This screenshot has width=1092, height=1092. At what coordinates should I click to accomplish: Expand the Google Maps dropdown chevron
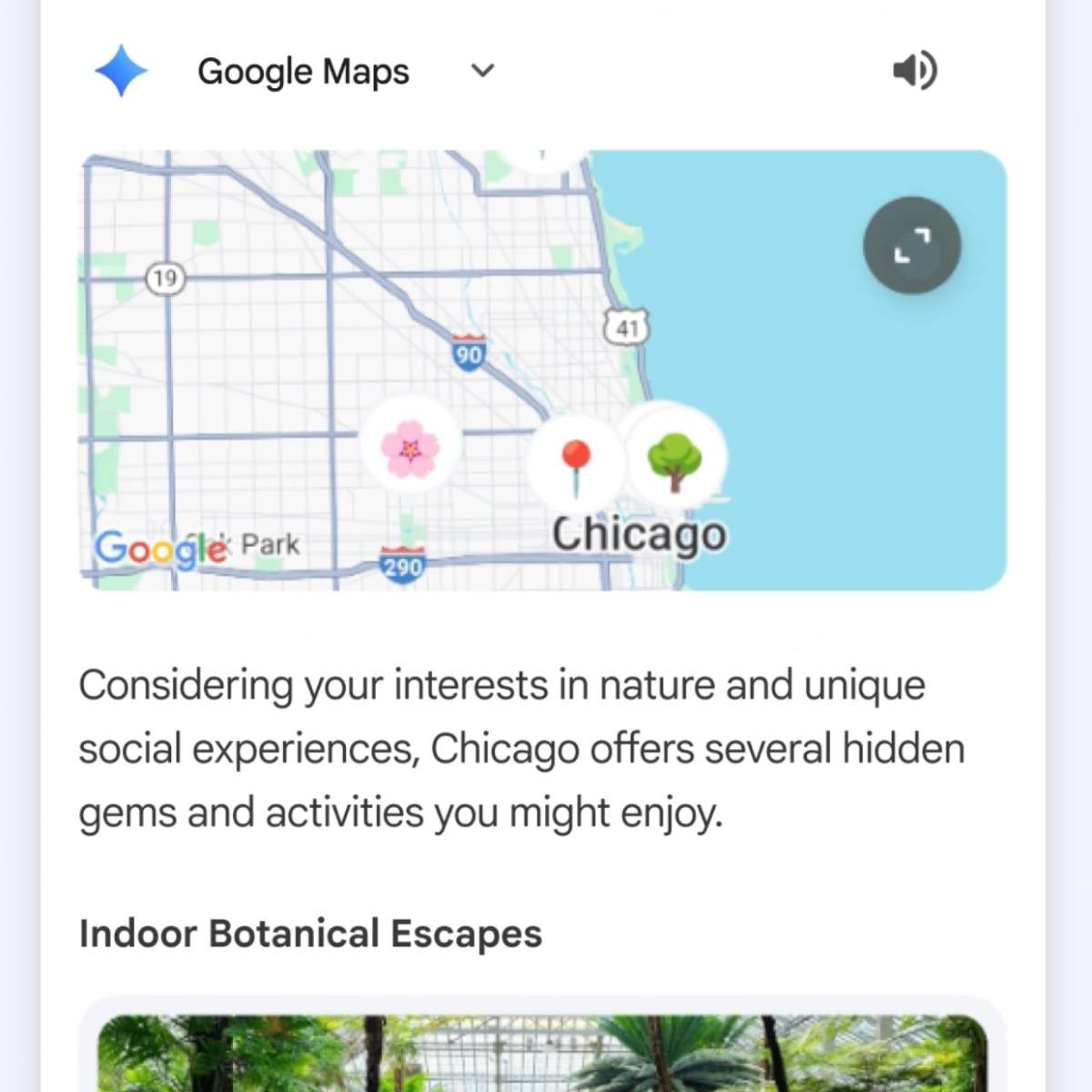tap(483, 70)
